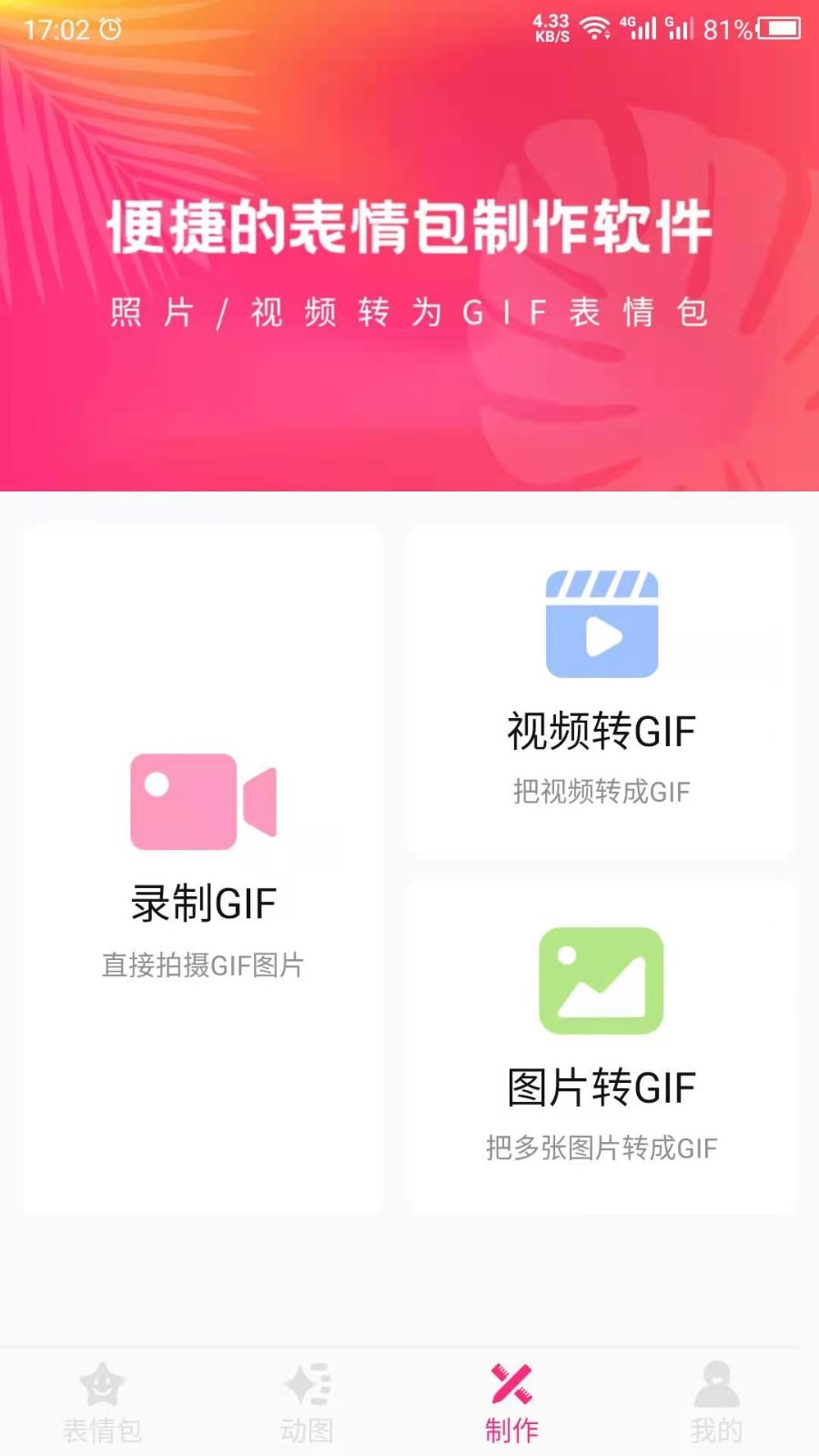This screenshot has height=1456, width=819.
Task: Switch to the 表情包 tab
Action: click(x=102, y=1402)
